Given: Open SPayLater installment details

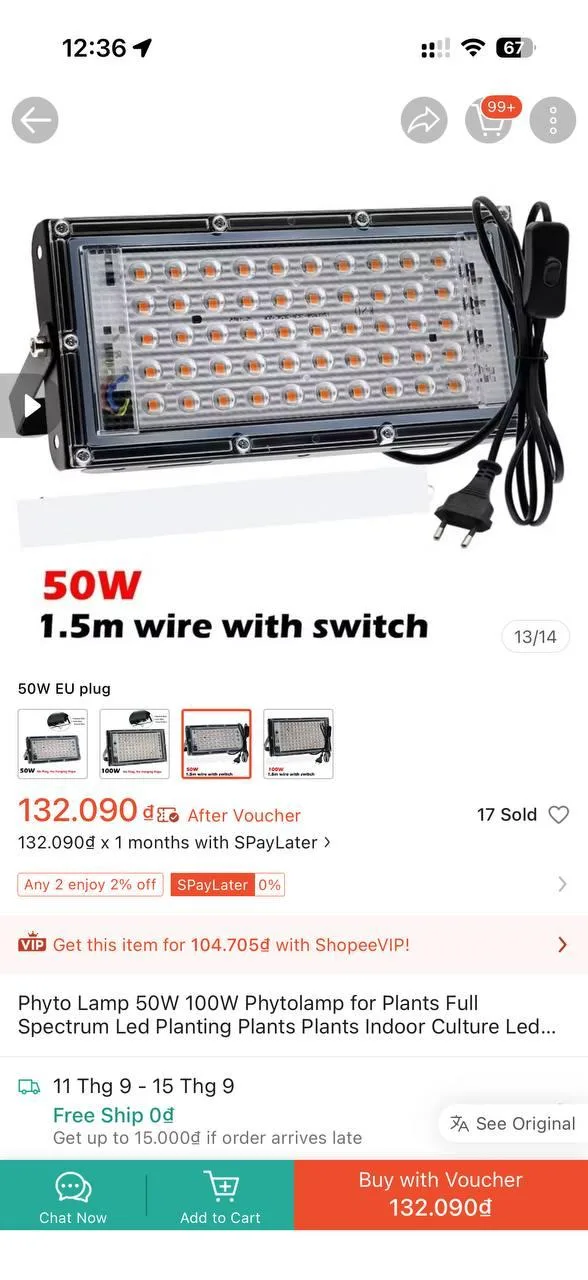Looking at the screenshot, I should click(x=175, y=843).
